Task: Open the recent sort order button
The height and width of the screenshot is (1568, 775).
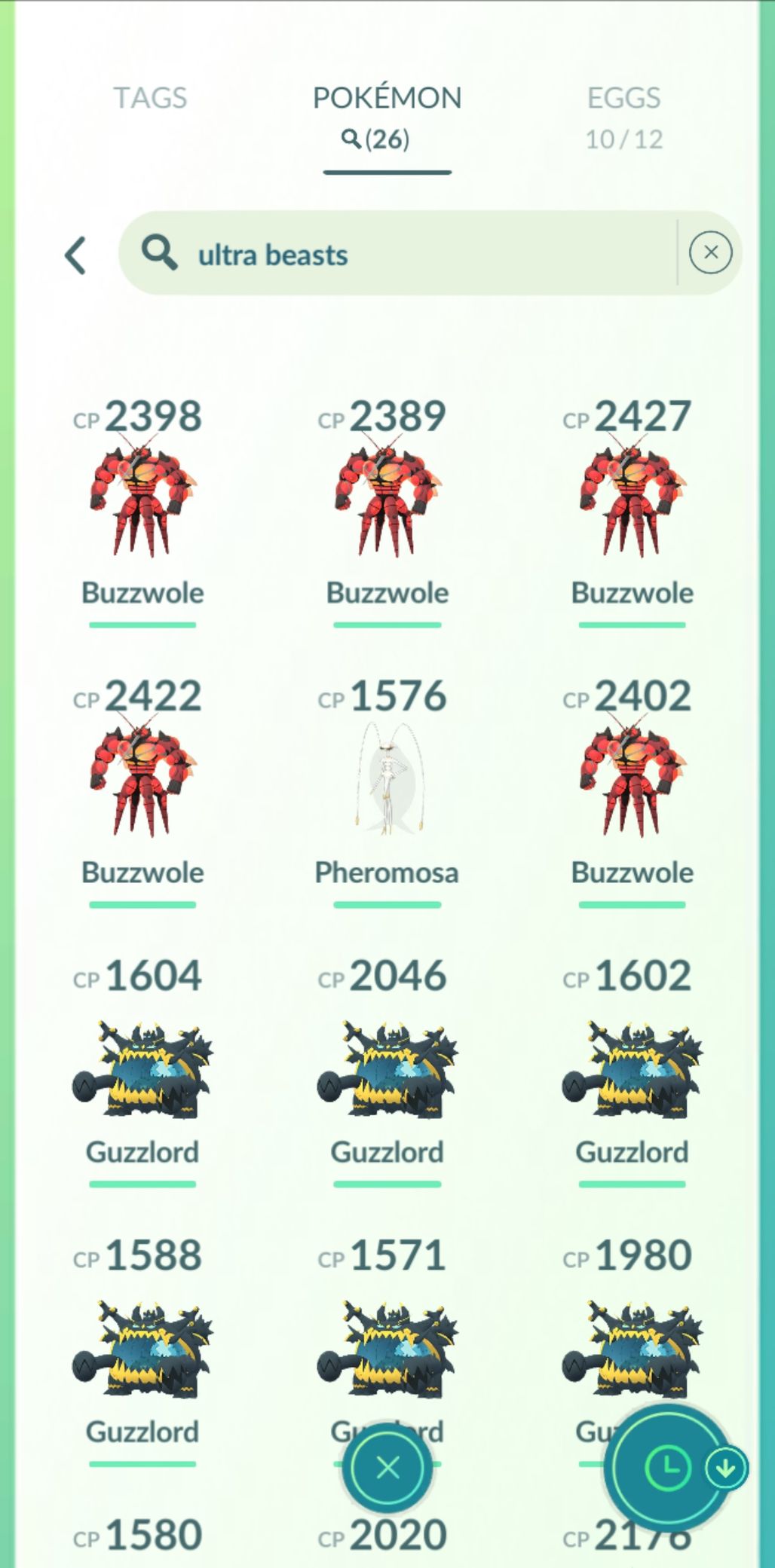Action: click(x=667, y=1467)
